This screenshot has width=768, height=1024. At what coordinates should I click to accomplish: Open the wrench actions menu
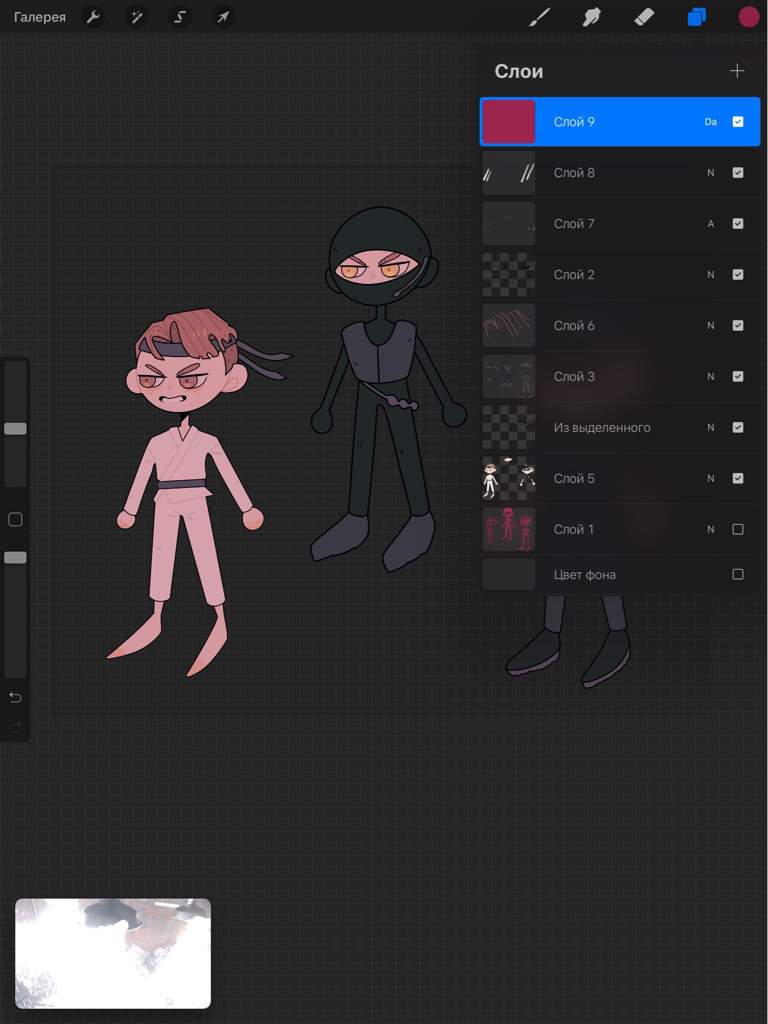(x=93, y=17)
